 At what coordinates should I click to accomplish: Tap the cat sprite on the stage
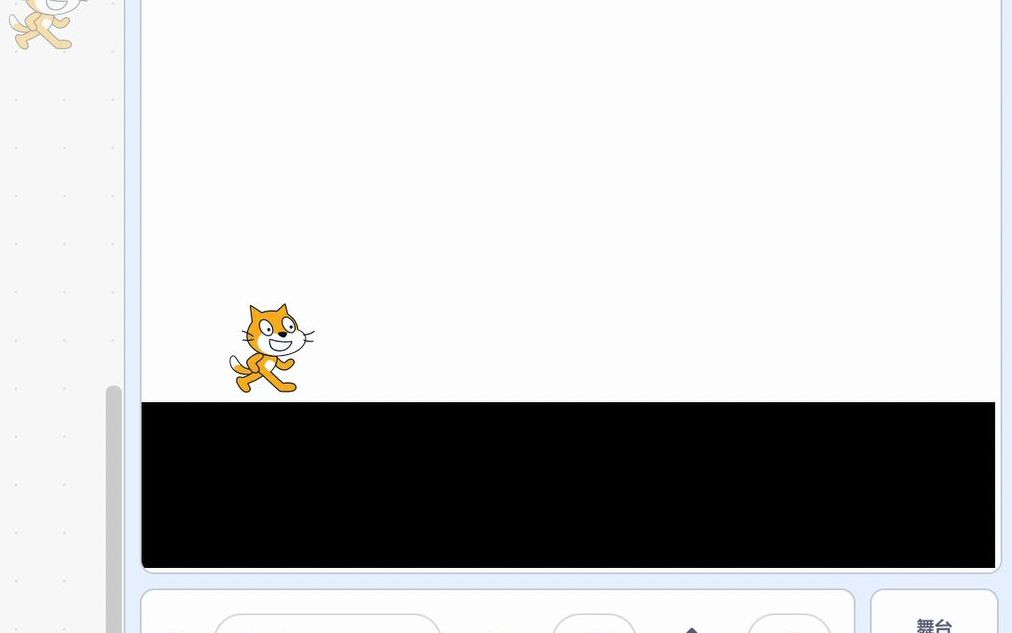pos(270,348)
